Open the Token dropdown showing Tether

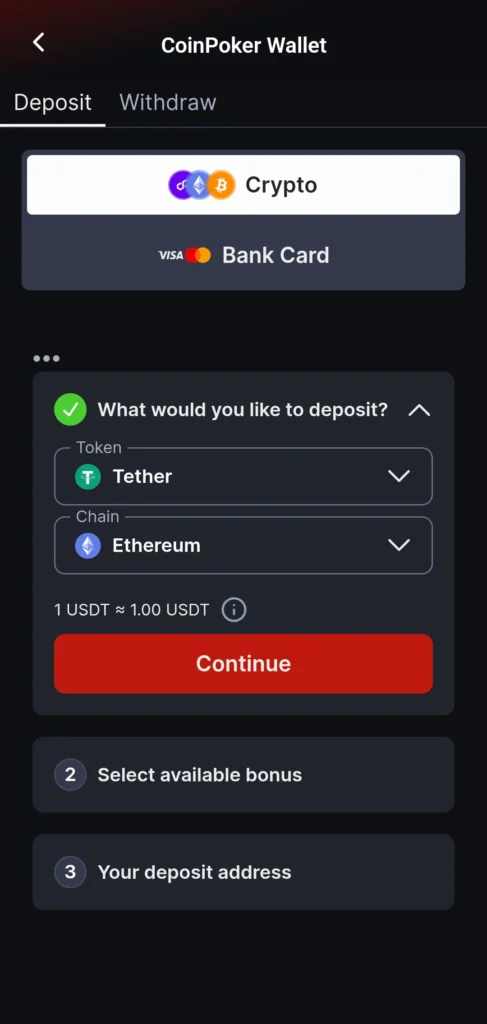pyautogui.click(x=244, y=476)
